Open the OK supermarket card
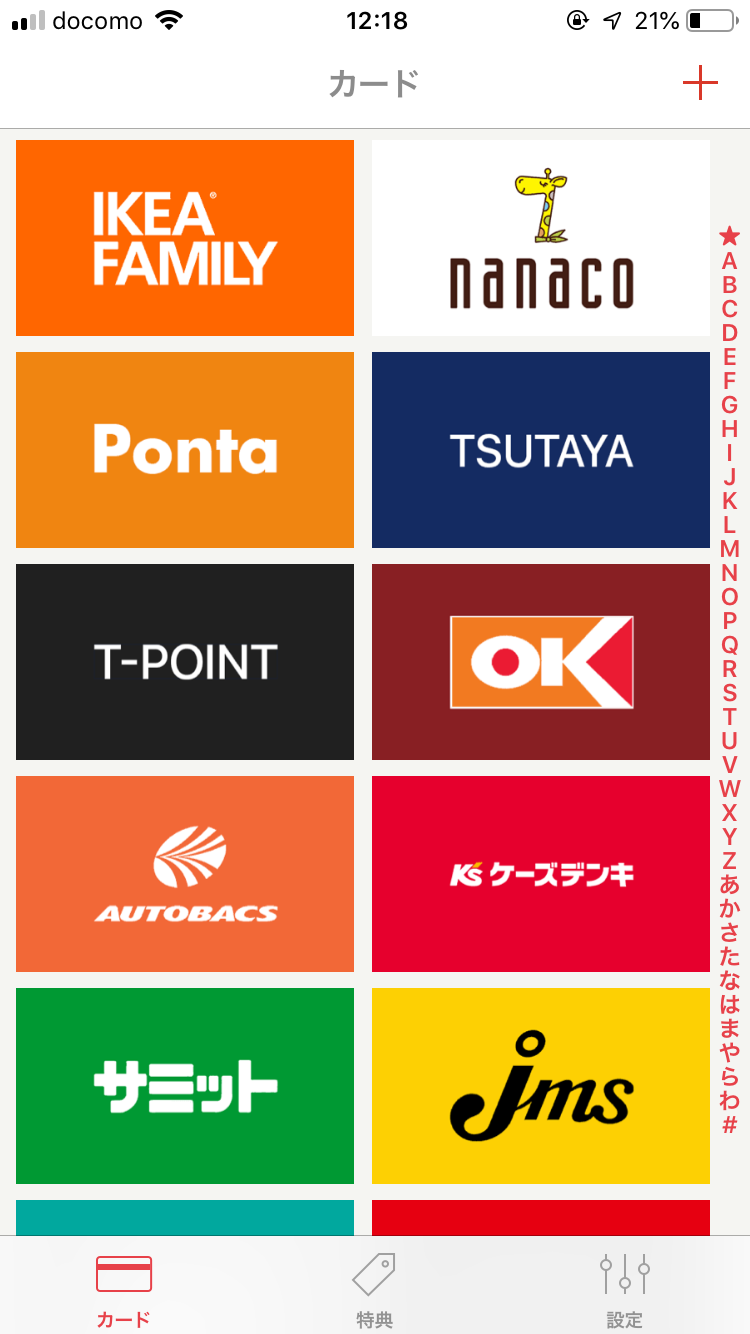The width and height of the screenshot is (750, 1334). (540, 661)
